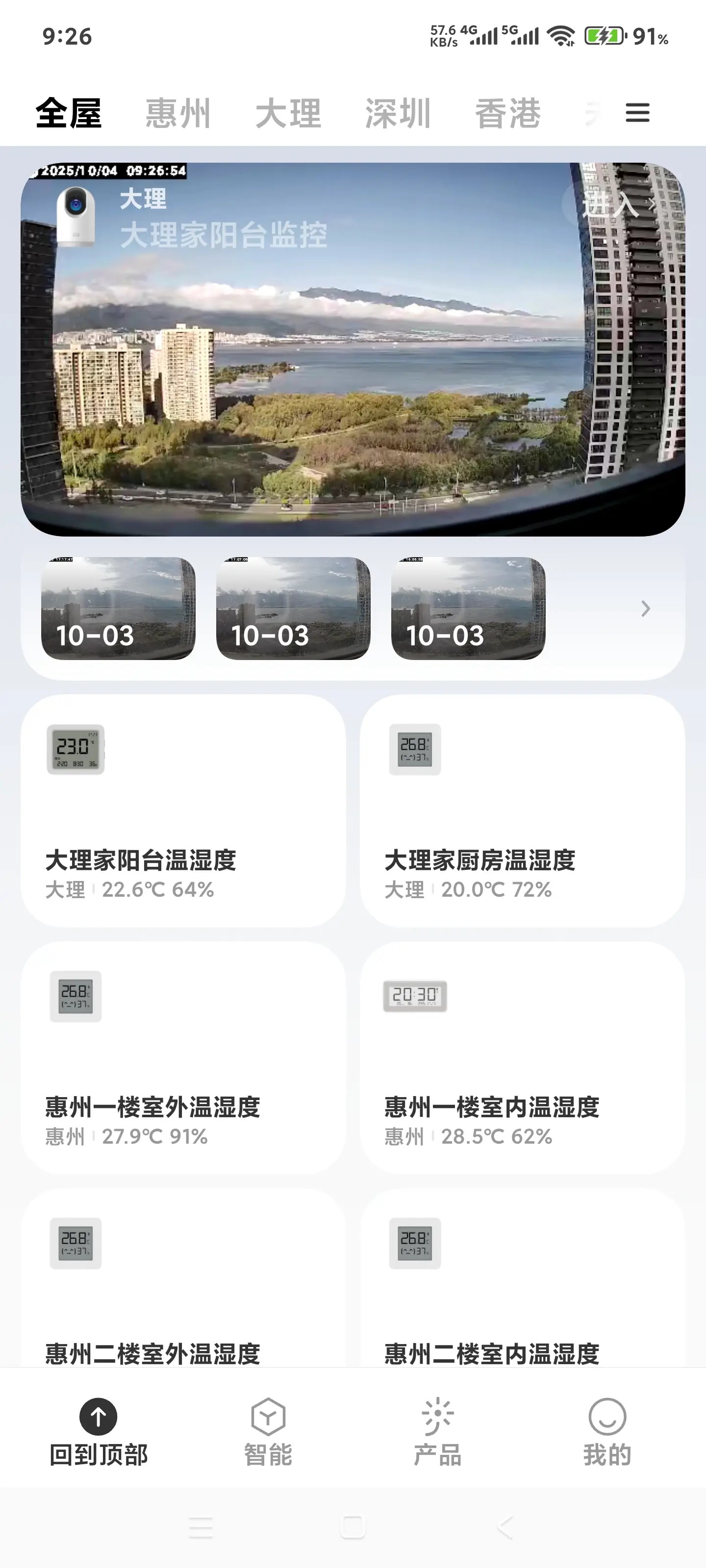Open 大理家厨房温湿度 sensor card

(x=522, y=811)
